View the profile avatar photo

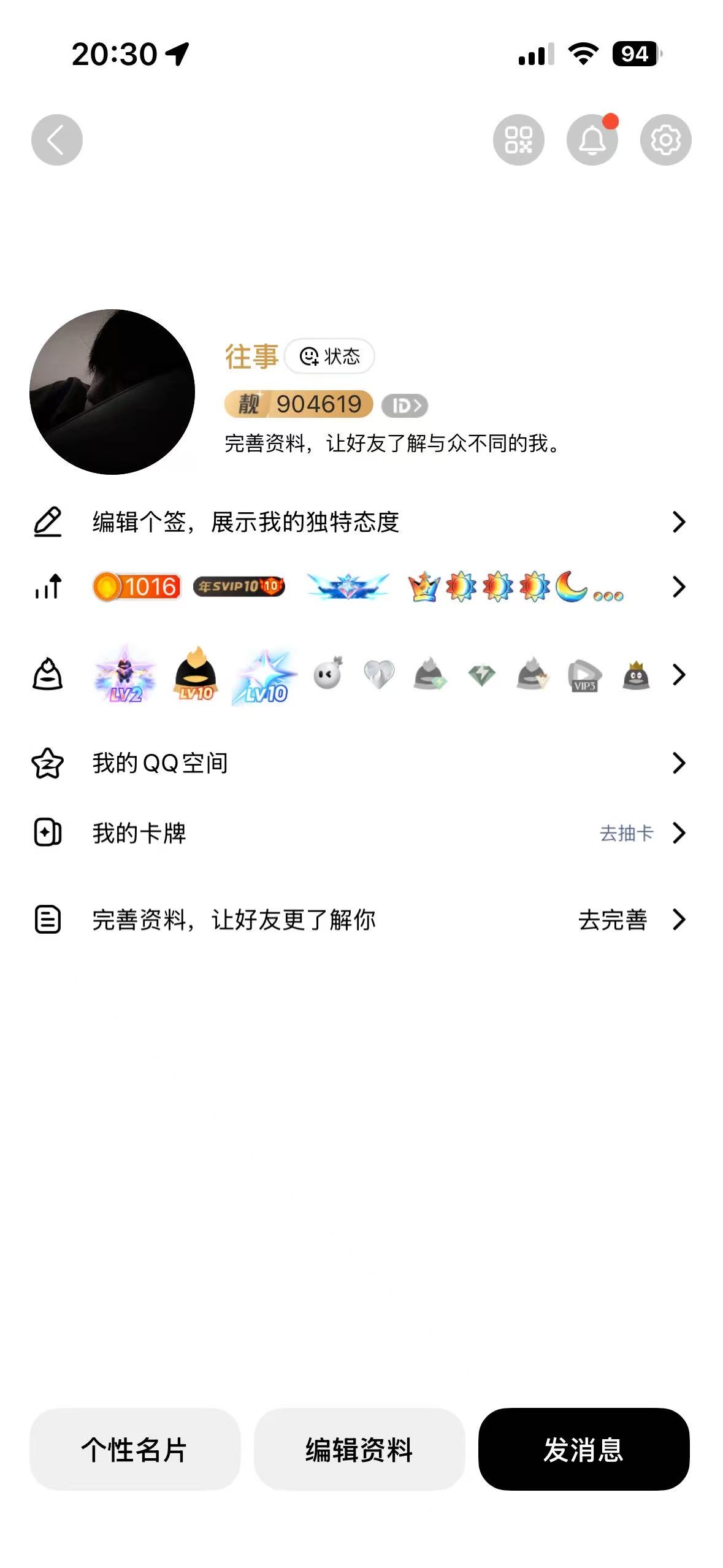coord(112,392)
